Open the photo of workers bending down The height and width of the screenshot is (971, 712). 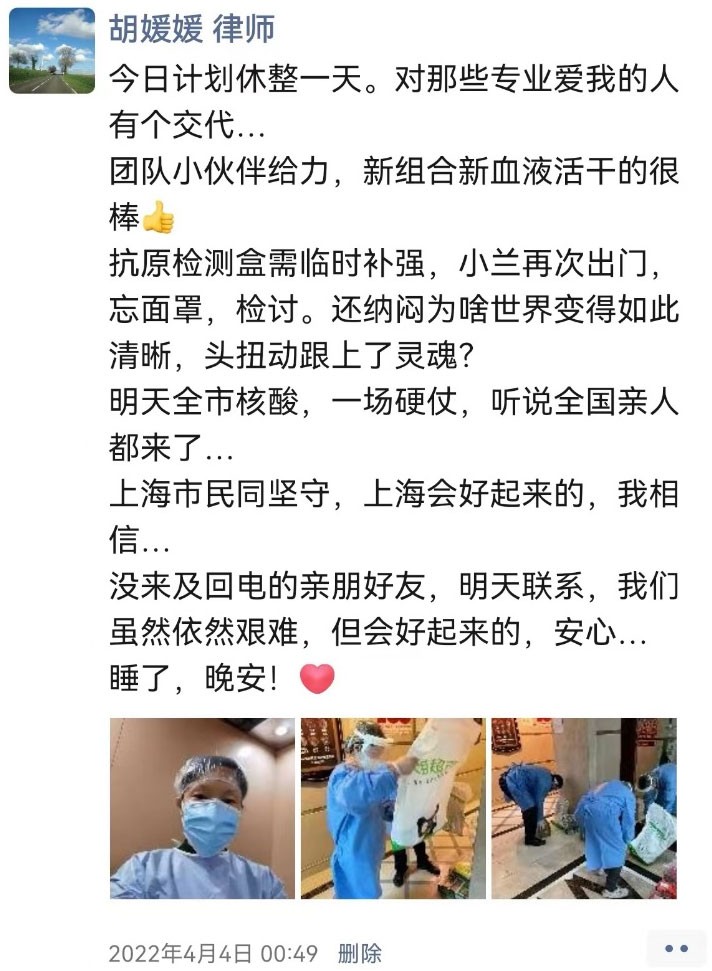pyautogui.click(x=584, y=808)
